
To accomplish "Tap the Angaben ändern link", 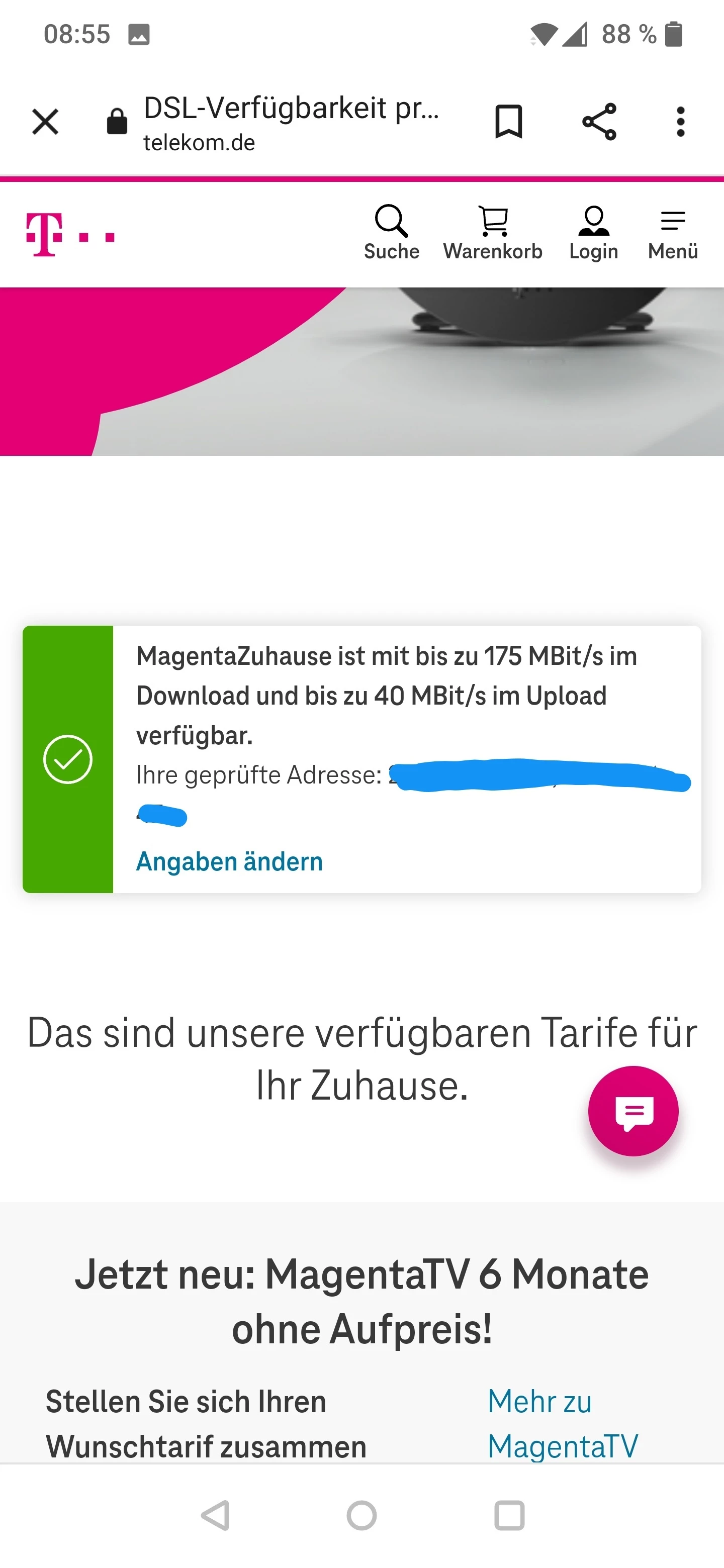I will click(230, 862).
